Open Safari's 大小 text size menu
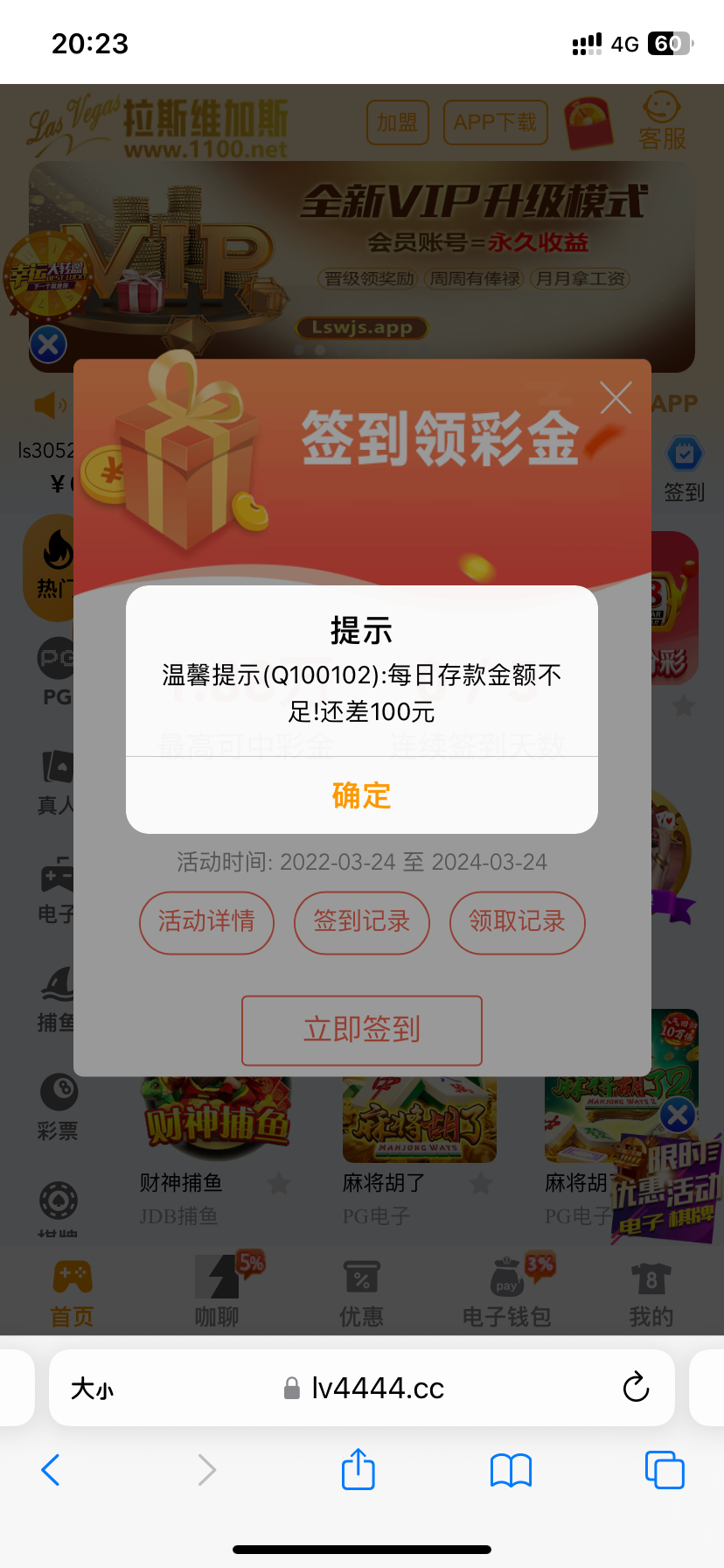This screenshot has width=724, height=1568. [92, 1389]
